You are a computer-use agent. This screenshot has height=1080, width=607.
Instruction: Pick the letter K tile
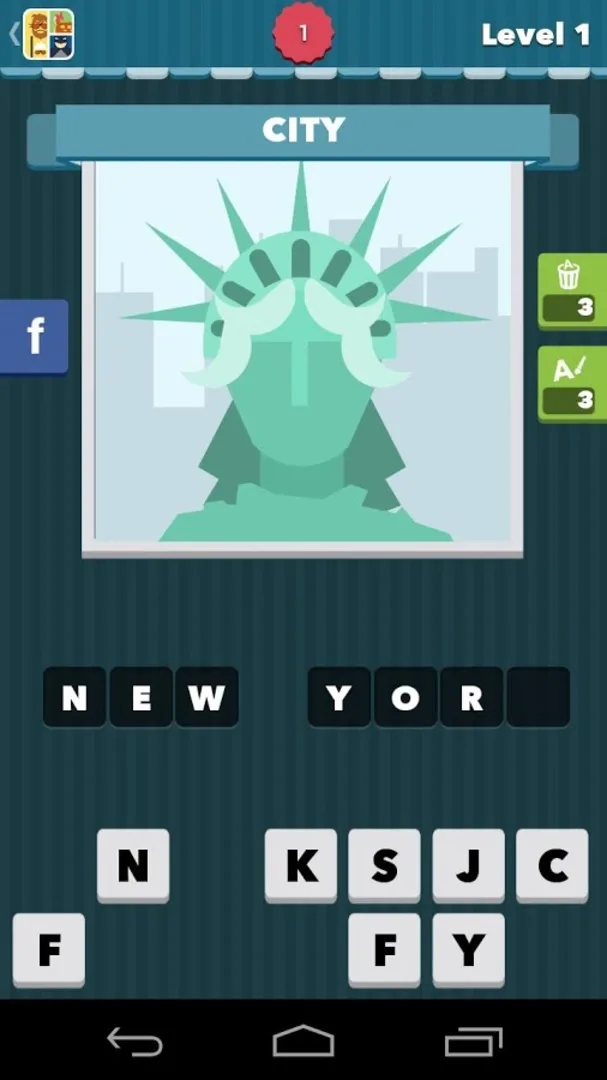pos(301,866)
